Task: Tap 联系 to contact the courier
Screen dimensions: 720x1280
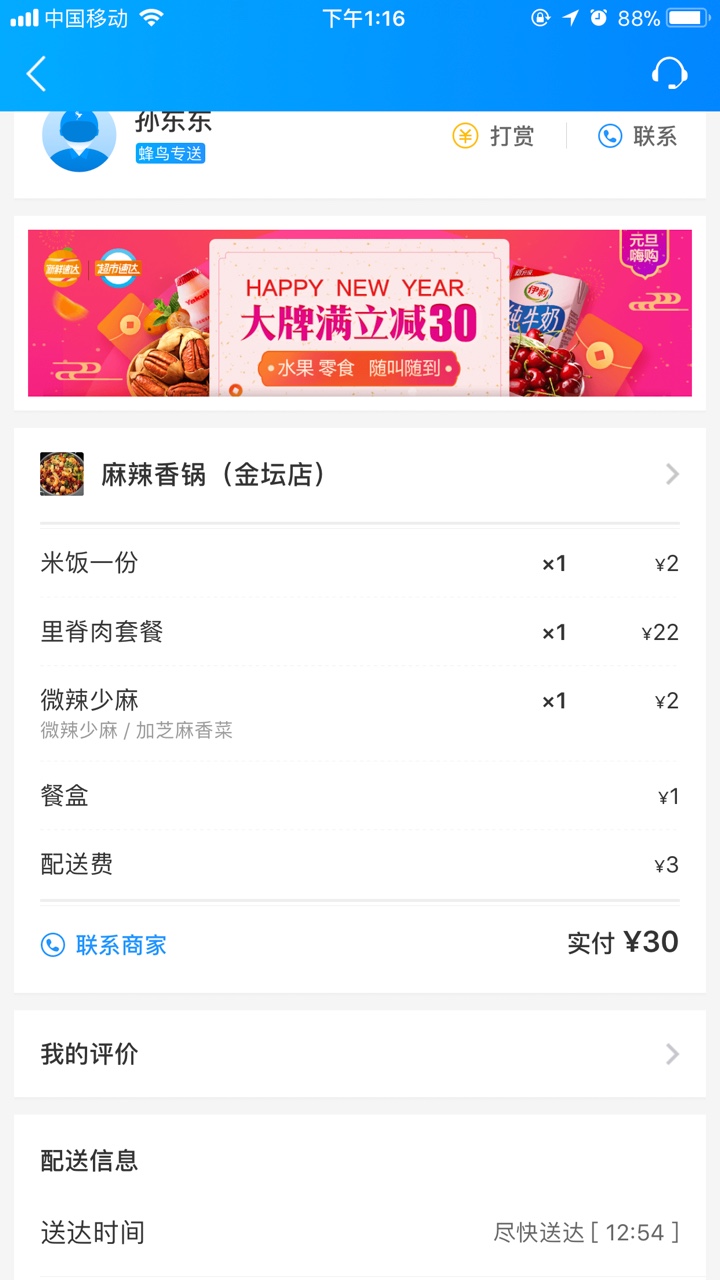Action: coord(638,136)
